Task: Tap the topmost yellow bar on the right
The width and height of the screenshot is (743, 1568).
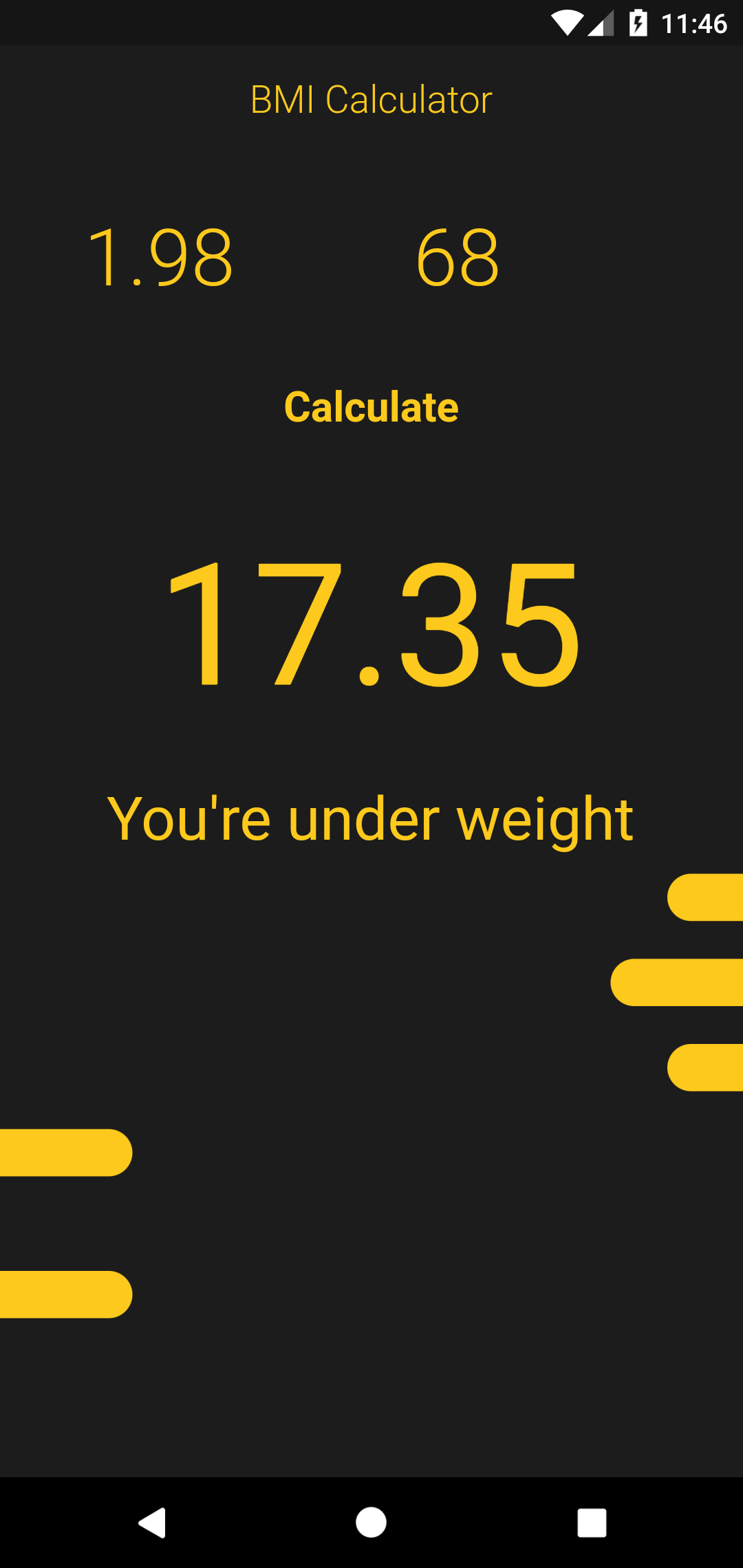Action: pos(705,896)
